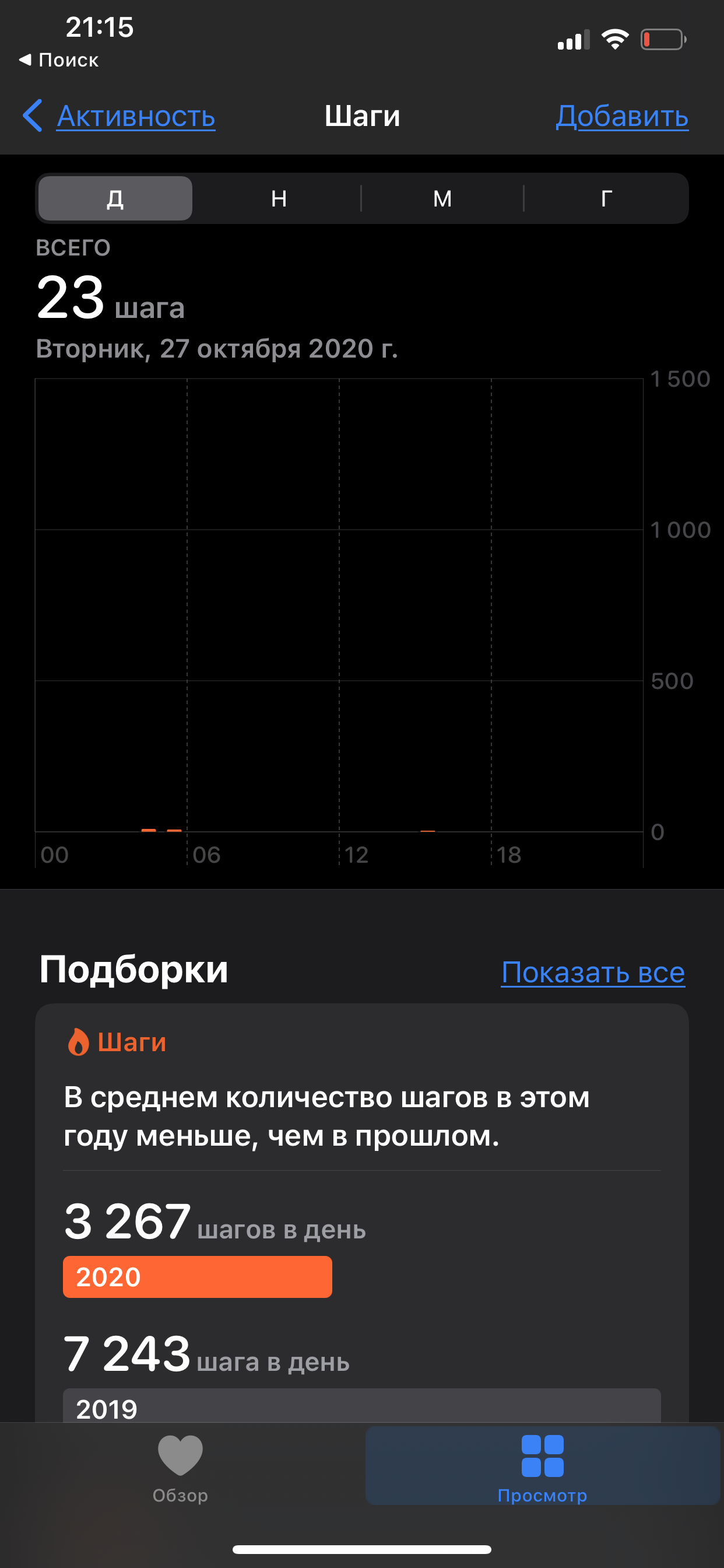Switch to the М month view
This screenshot has height=1568, width=724.
[442, 198]
